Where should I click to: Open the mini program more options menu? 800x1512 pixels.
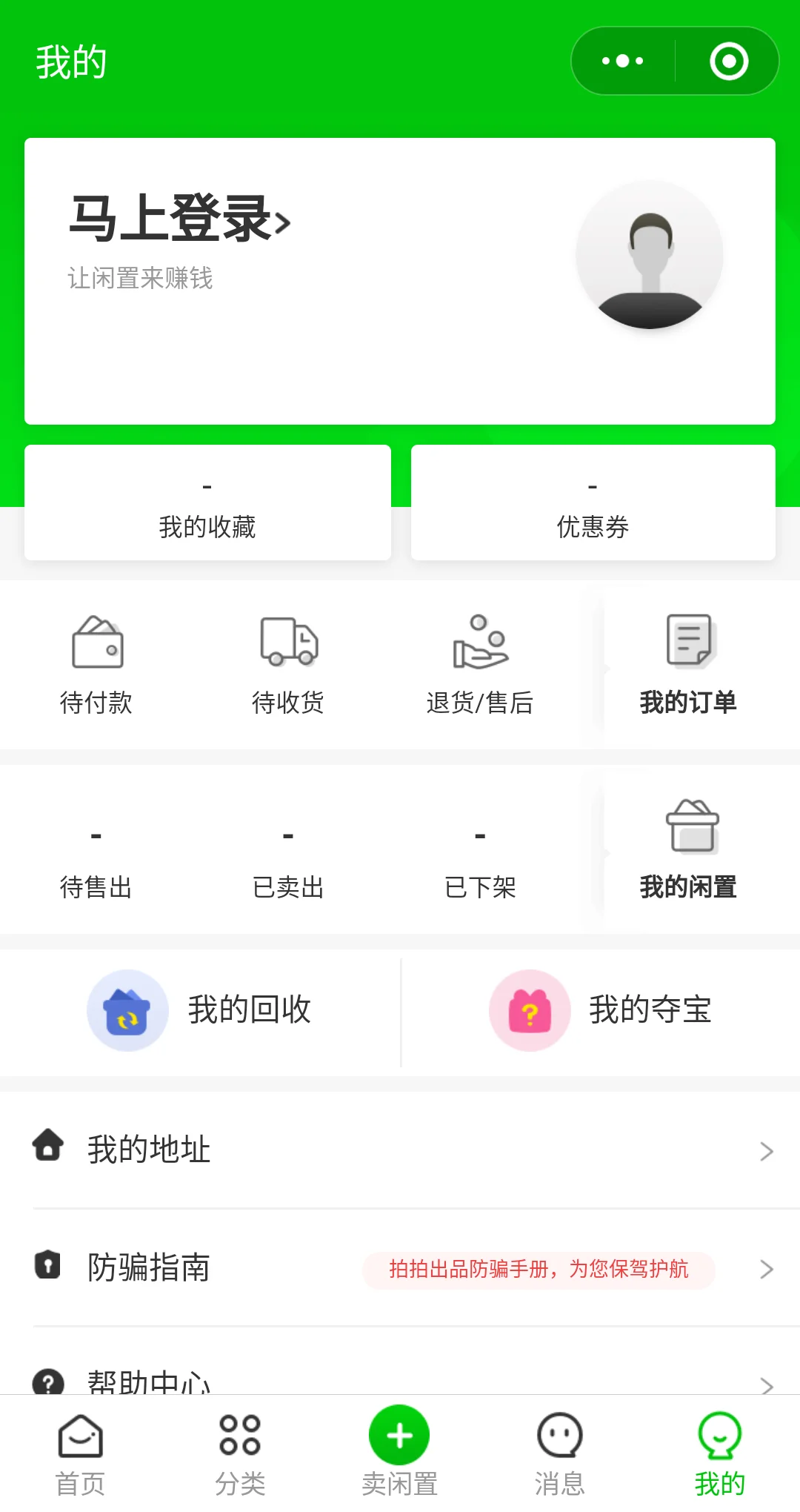coord(623,61)
